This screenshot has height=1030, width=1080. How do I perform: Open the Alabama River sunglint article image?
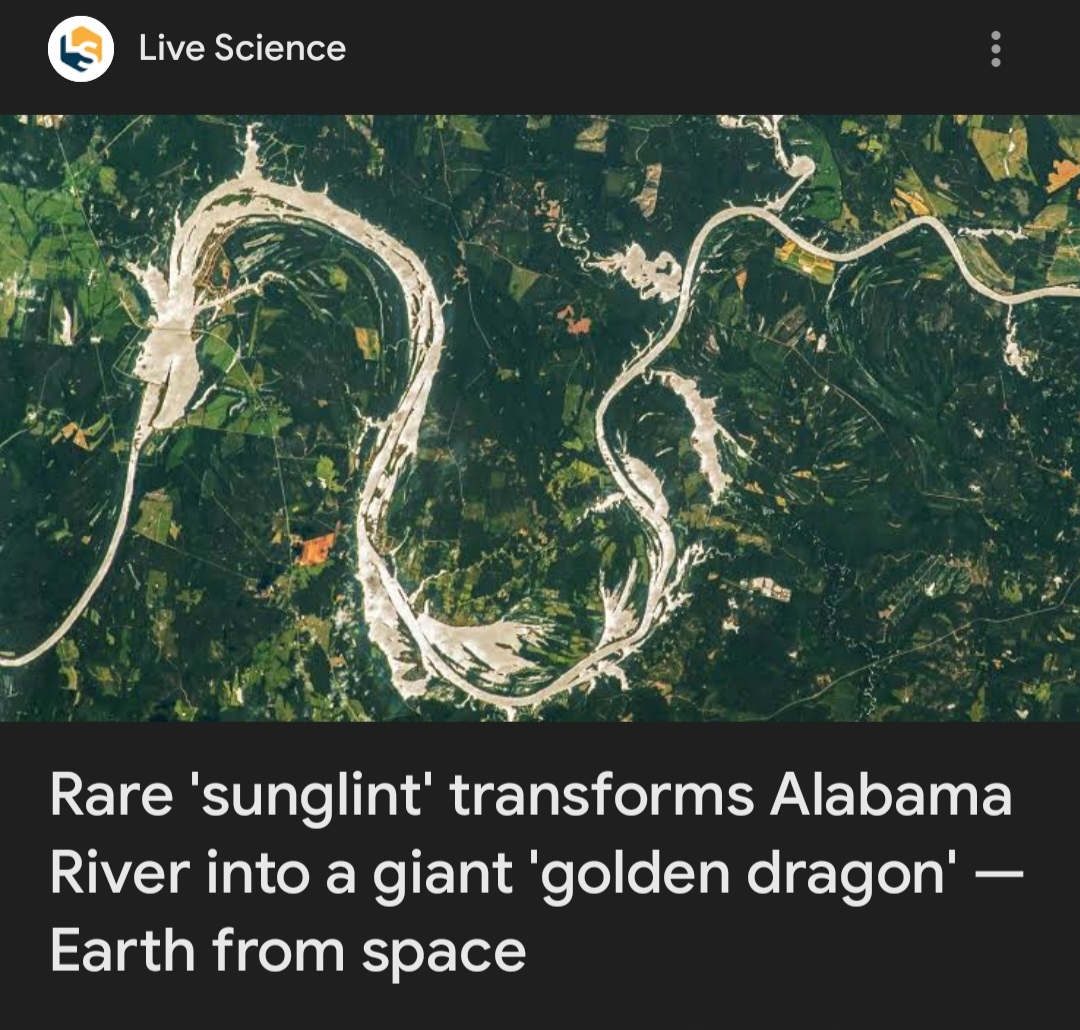pyautogui.click(x=540, y=417)
